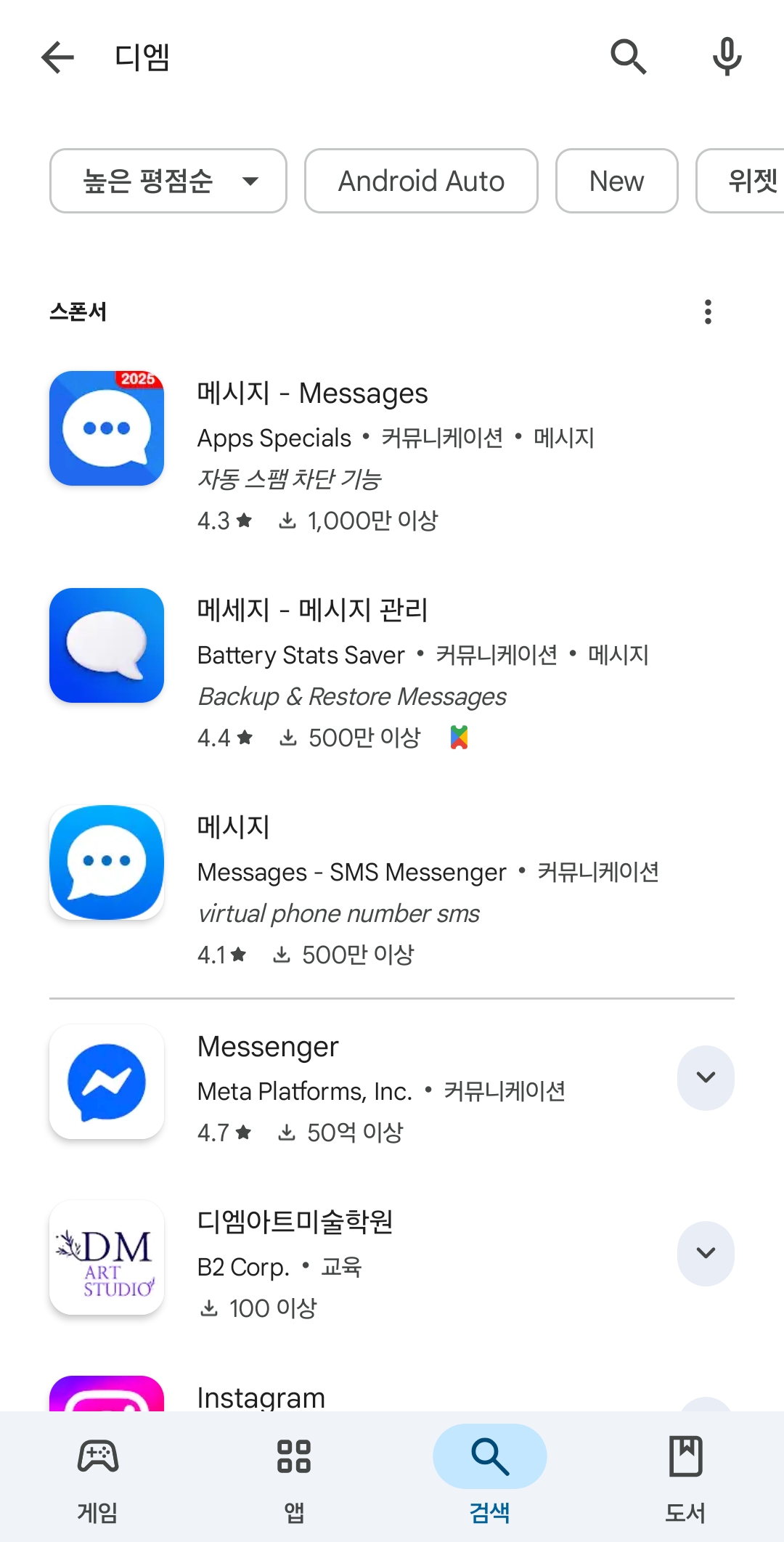The height and width of the screenshot is (1542, 784).
Task: Tap the search magnifier icon at top
Action: pos(629,57)
